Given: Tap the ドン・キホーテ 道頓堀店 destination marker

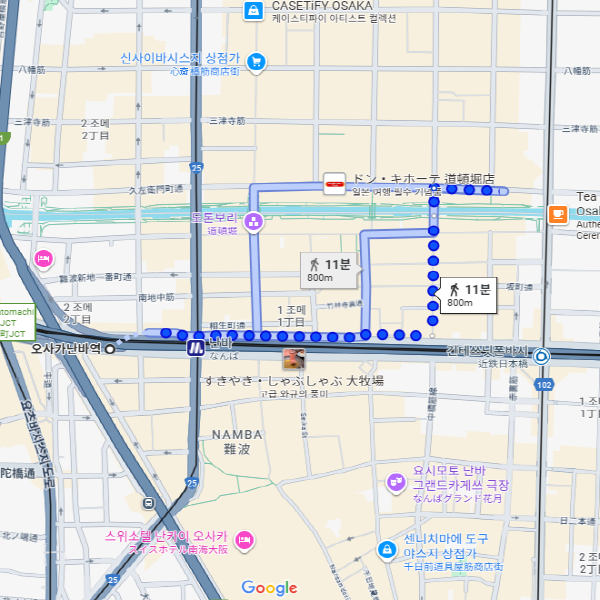Looking at the screenshot, I should 334,183.
